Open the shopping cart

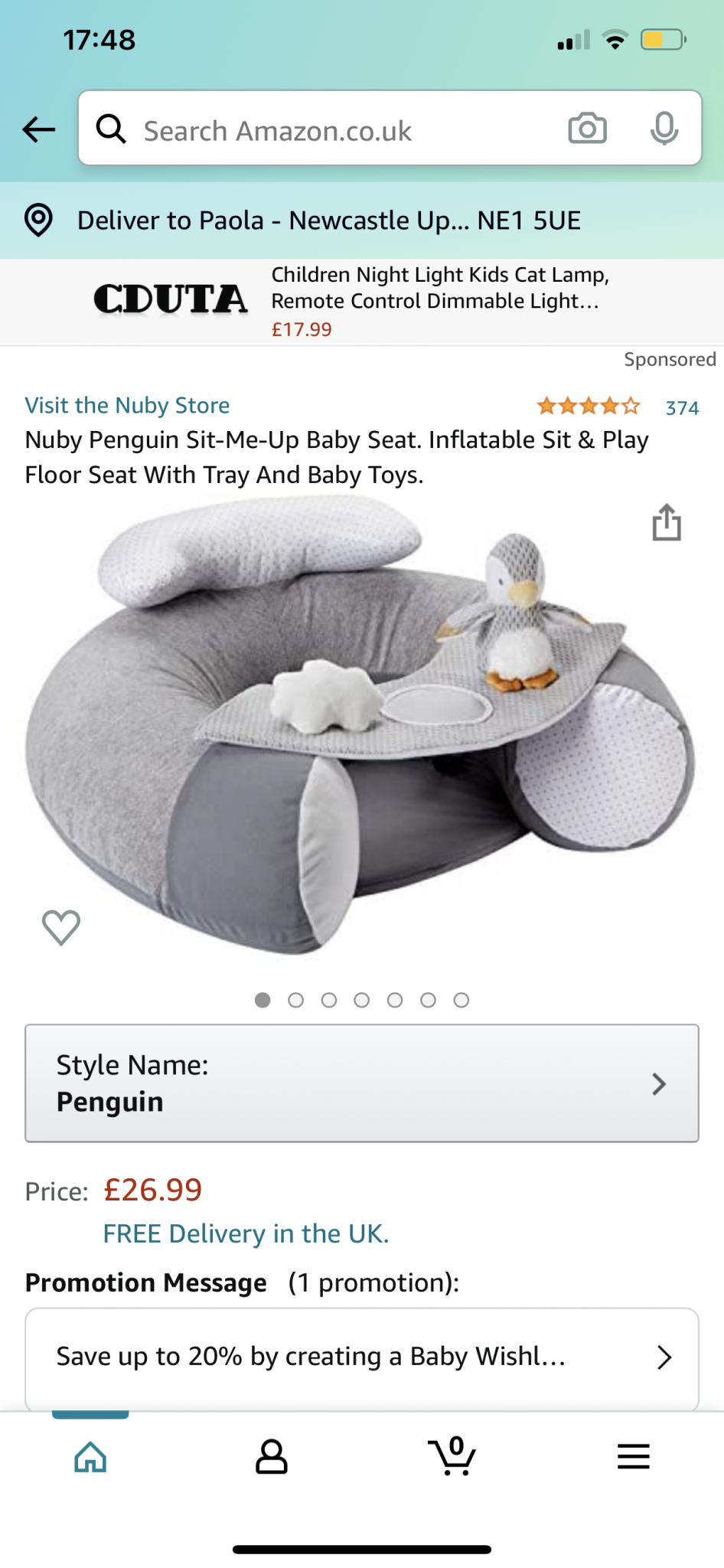tap(452, 1455)
